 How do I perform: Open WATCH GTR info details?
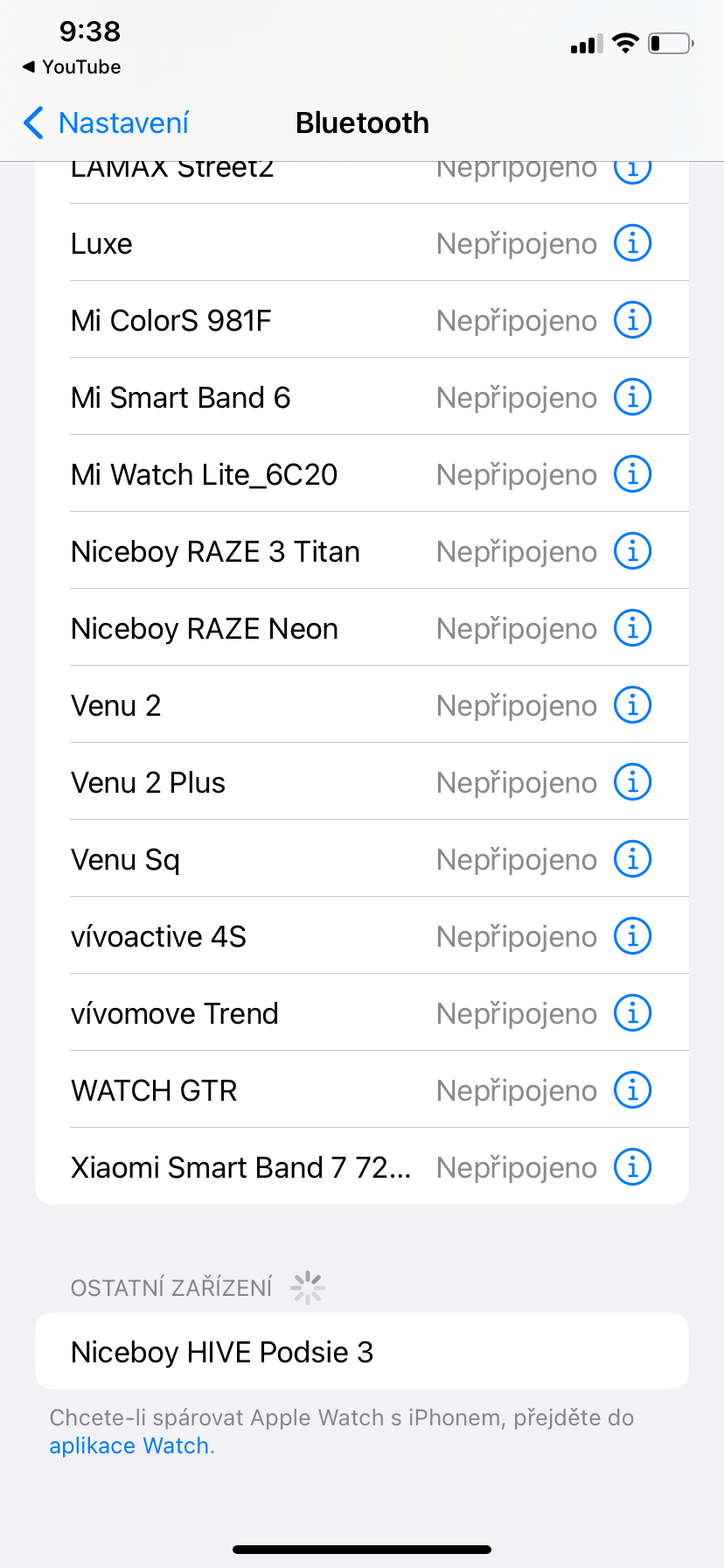[632, 1090]
